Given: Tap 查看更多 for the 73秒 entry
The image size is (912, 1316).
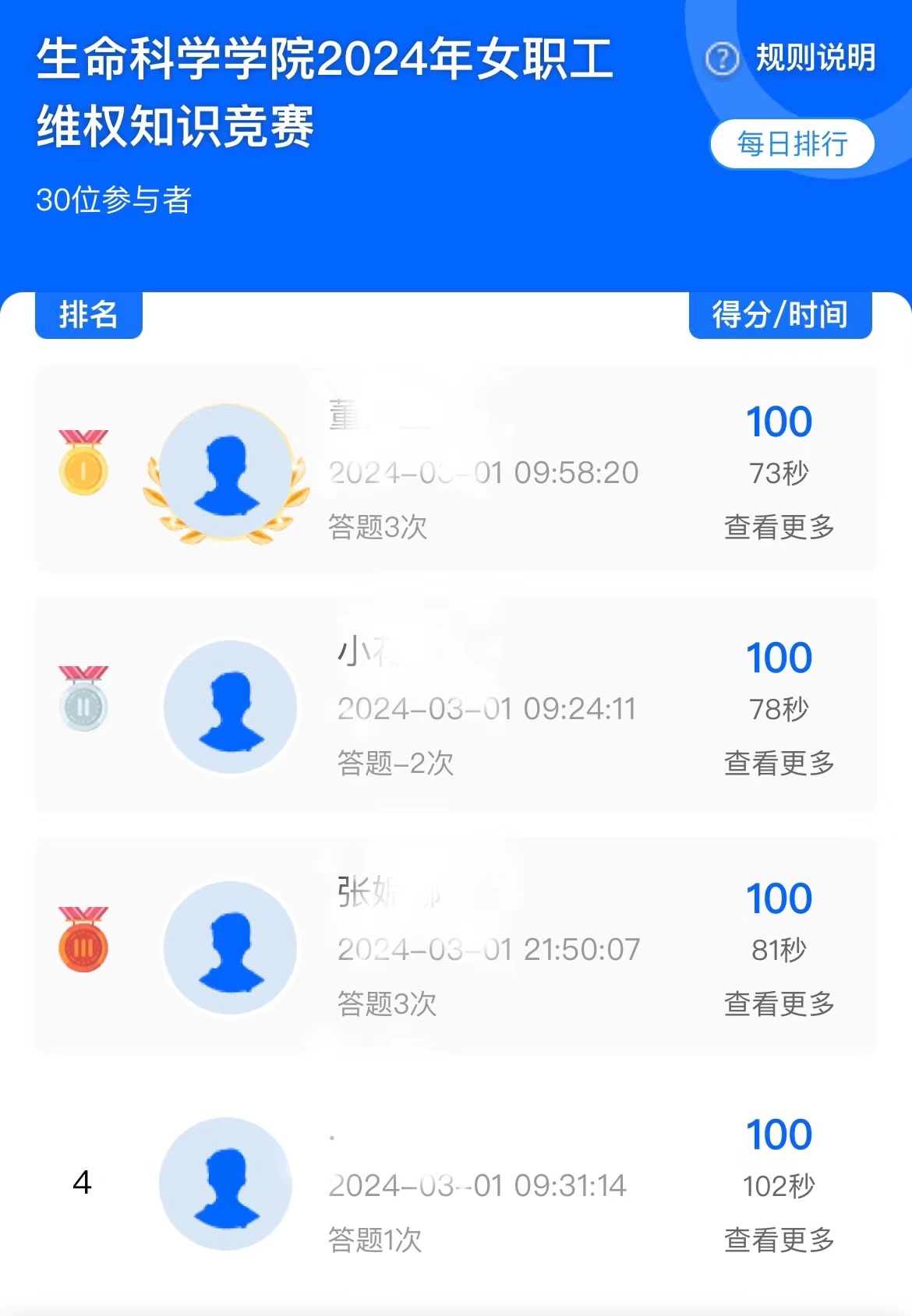Looking at the screenshot, I should (779, 527).
